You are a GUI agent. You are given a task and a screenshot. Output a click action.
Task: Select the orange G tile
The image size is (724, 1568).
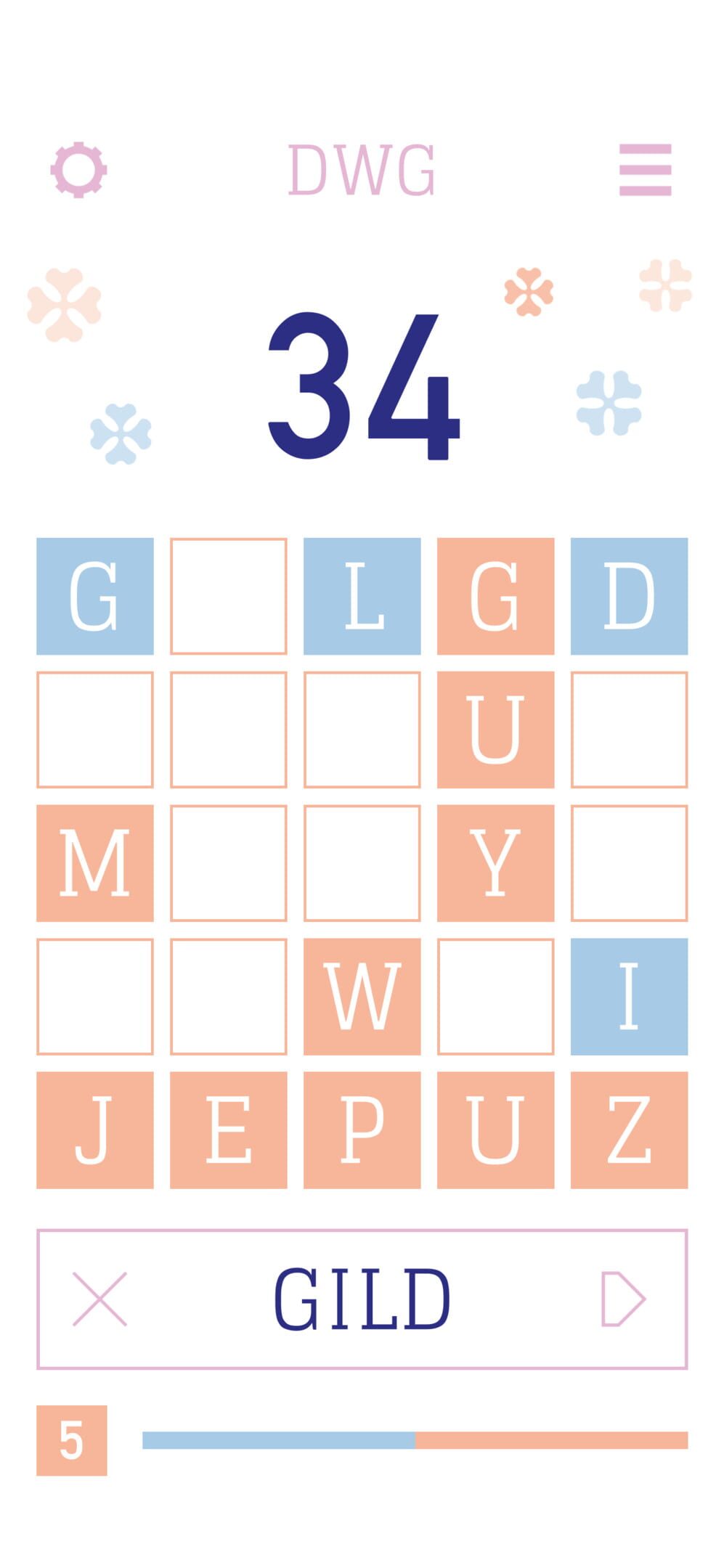click(x=496, y=596)
